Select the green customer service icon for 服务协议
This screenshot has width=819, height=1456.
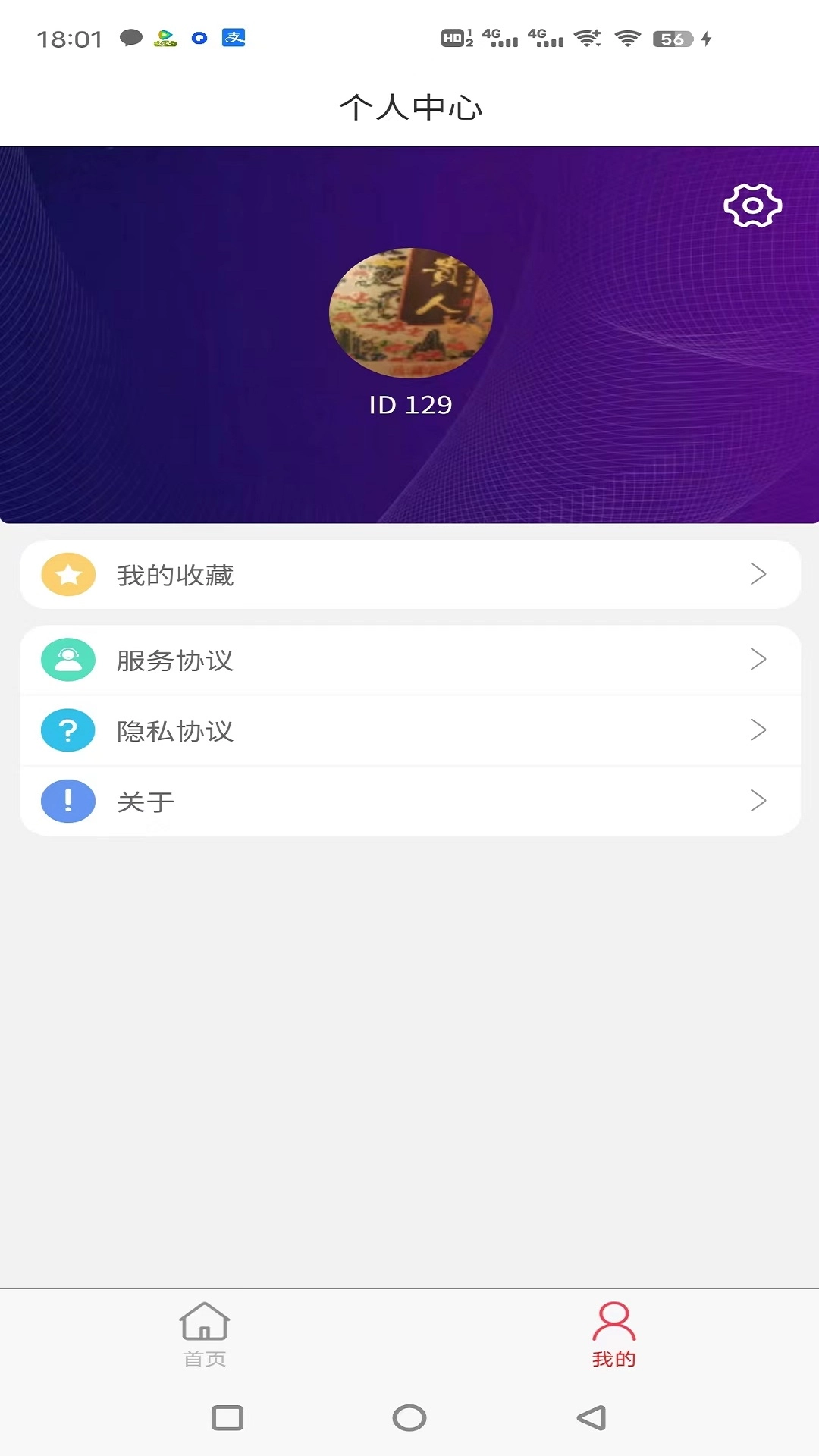coord(67,660)
